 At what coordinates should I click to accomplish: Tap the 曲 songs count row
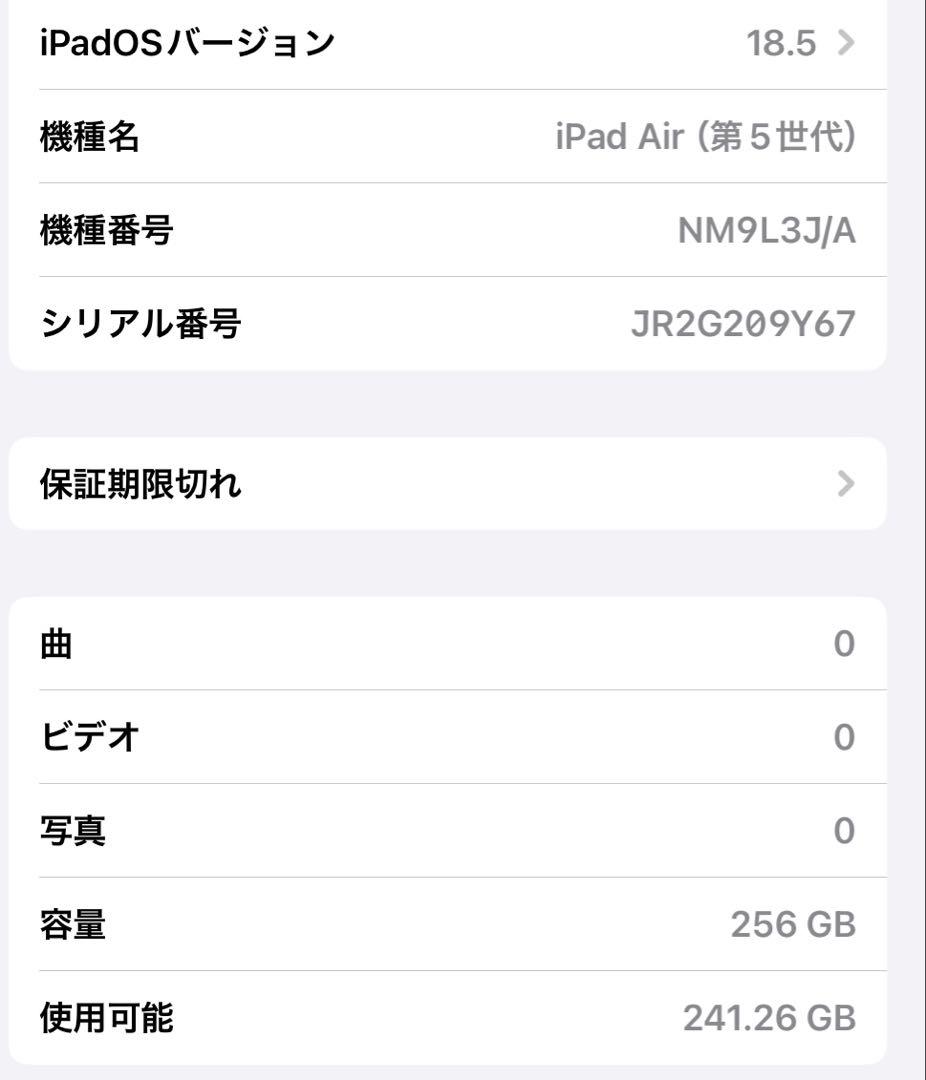[x=463, y=645]
